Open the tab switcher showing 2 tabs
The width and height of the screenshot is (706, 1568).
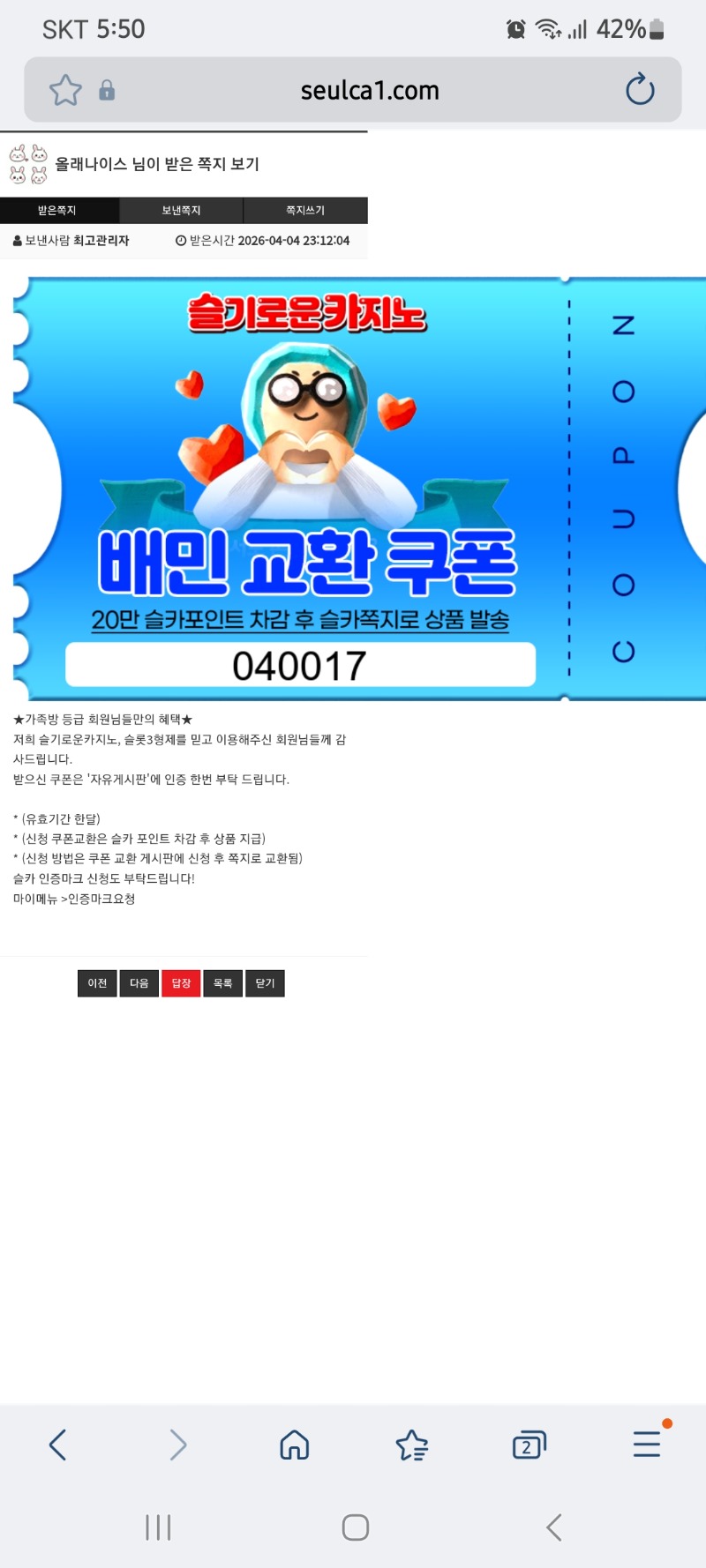coord(529,1445)
